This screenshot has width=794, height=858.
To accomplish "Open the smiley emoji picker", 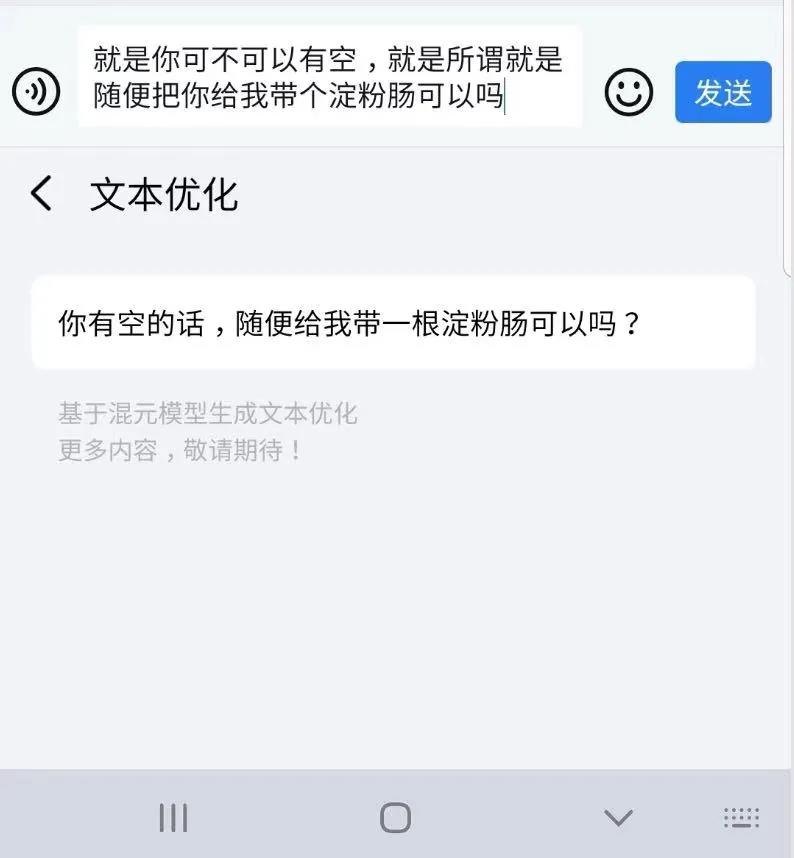I will (x=630, y=92).
